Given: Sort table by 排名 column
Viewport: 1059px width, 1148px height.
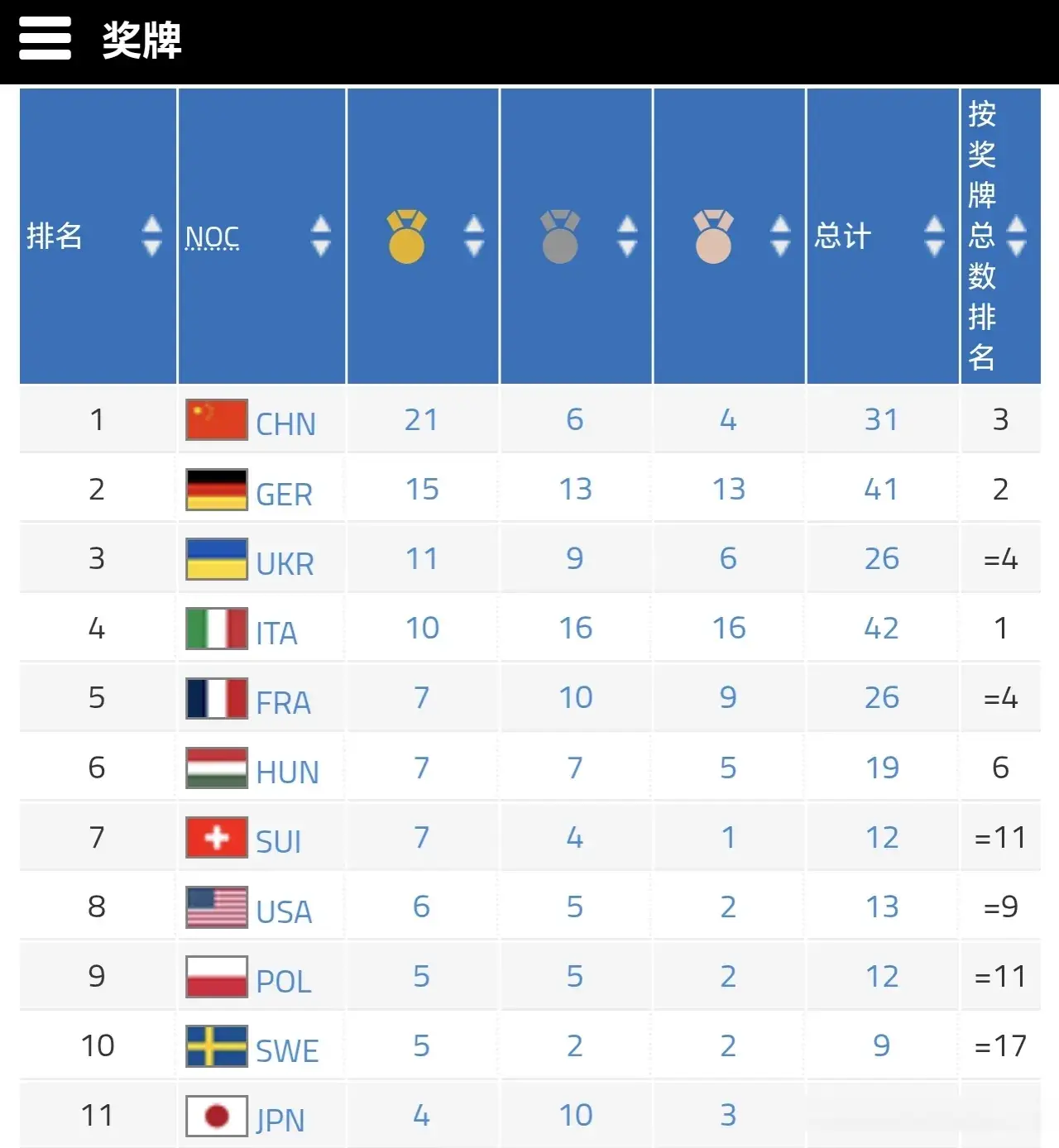Looking at the screenshot, I should pyautogui.click(x=151, y=236).
